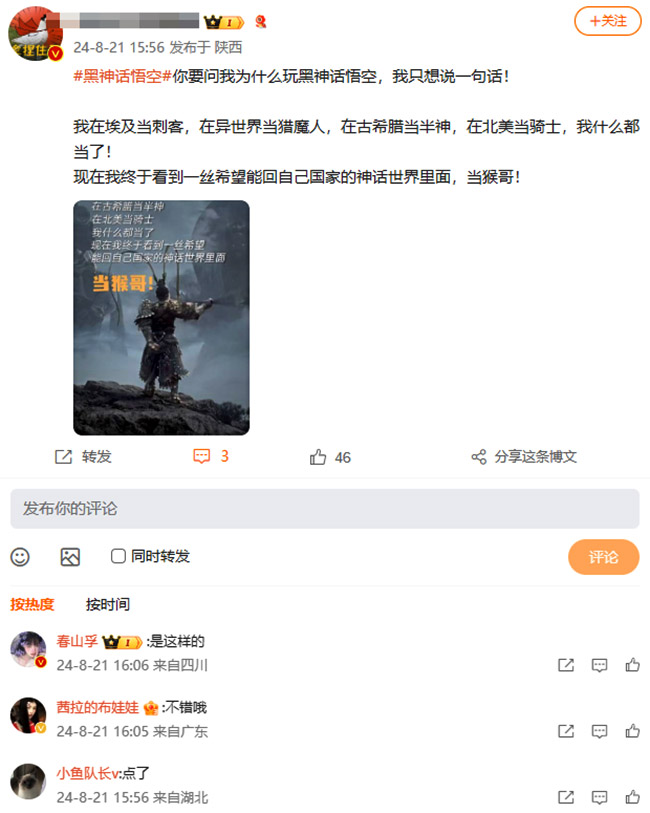This screenshot has width=650, height=813.
Task: Open the #黑神话悟空# hashtag link
Action: [x=123, y=76]
